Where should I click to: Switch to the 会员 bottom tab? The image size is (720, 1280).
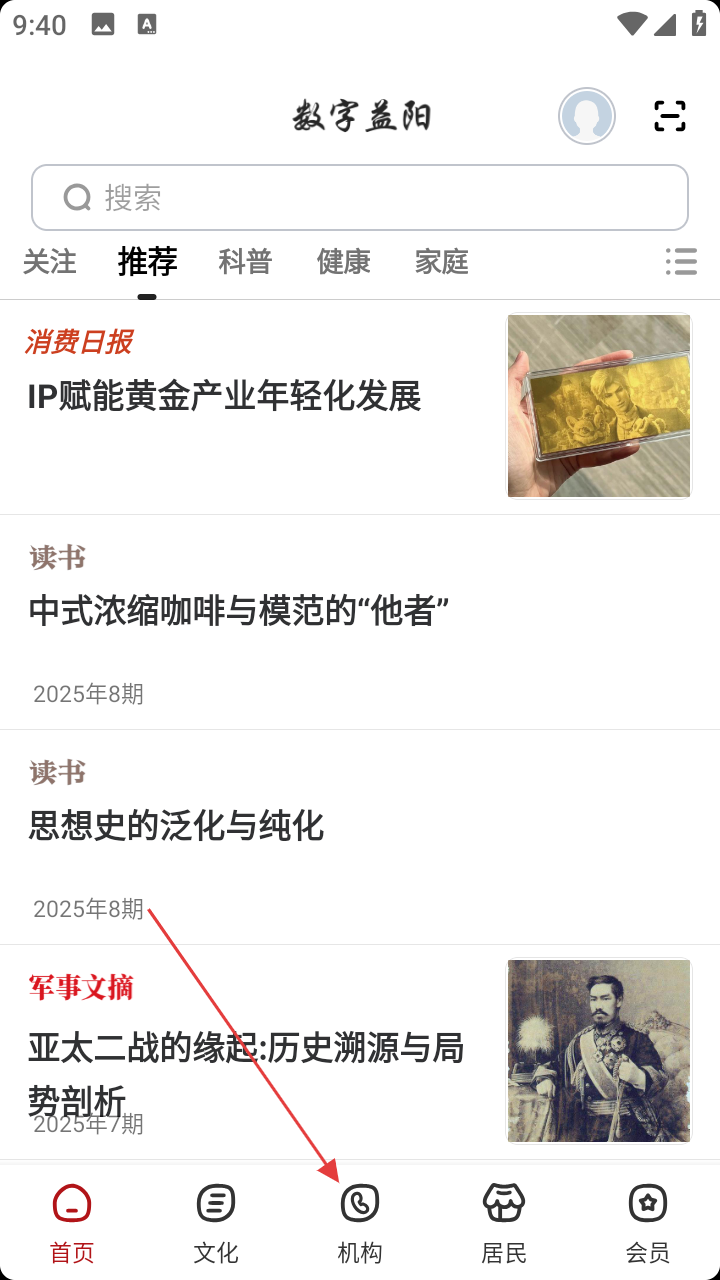click(648, 1222)
